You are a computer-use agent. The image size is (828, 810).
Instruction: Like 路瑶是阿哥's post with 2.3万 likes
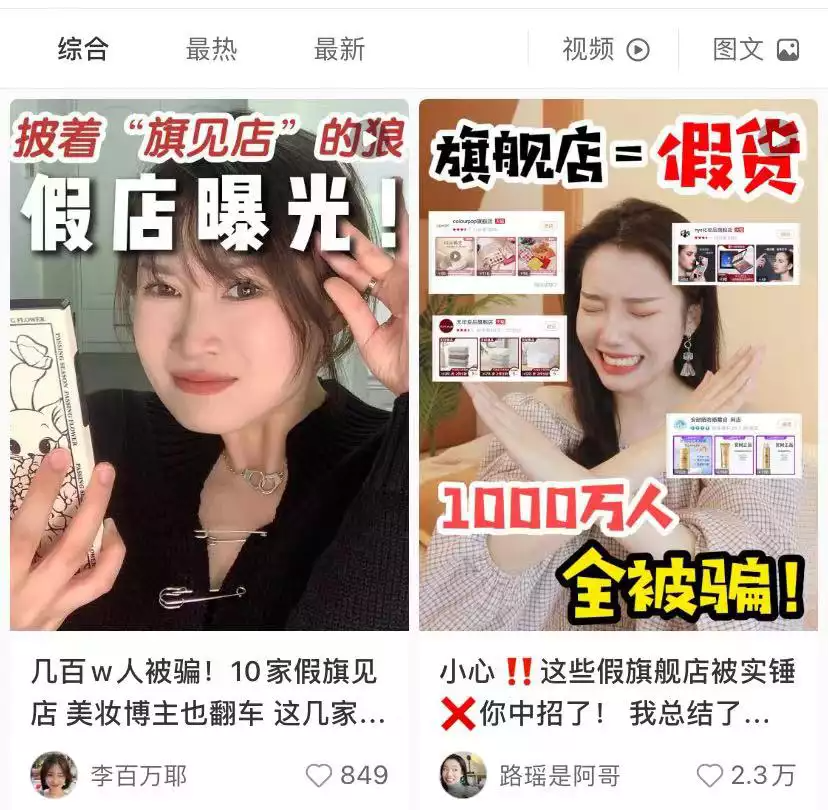(x=709, y=775)
